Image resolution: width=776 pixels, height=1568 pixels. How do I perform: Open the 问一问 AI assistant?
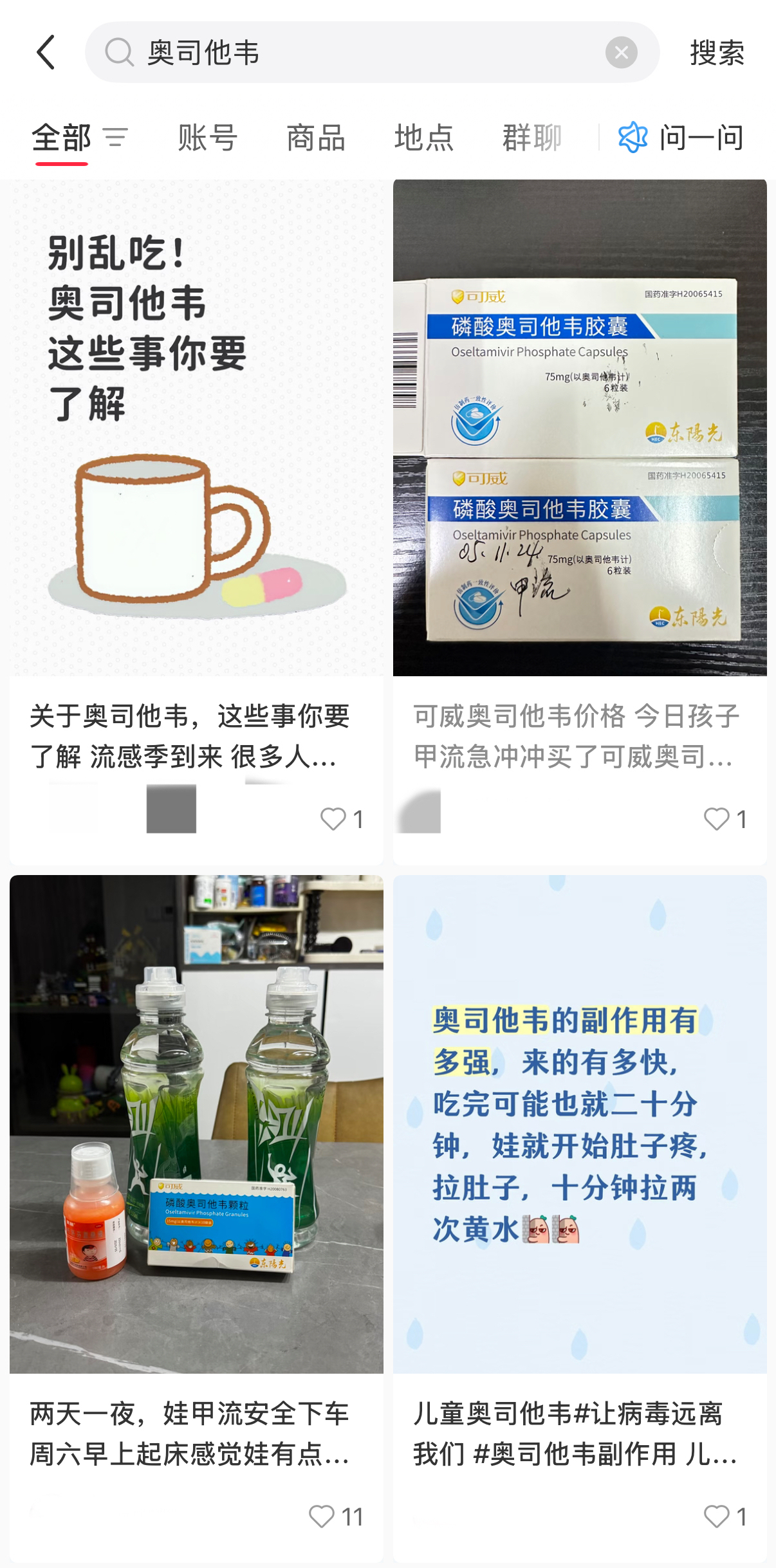pos(682,138)
